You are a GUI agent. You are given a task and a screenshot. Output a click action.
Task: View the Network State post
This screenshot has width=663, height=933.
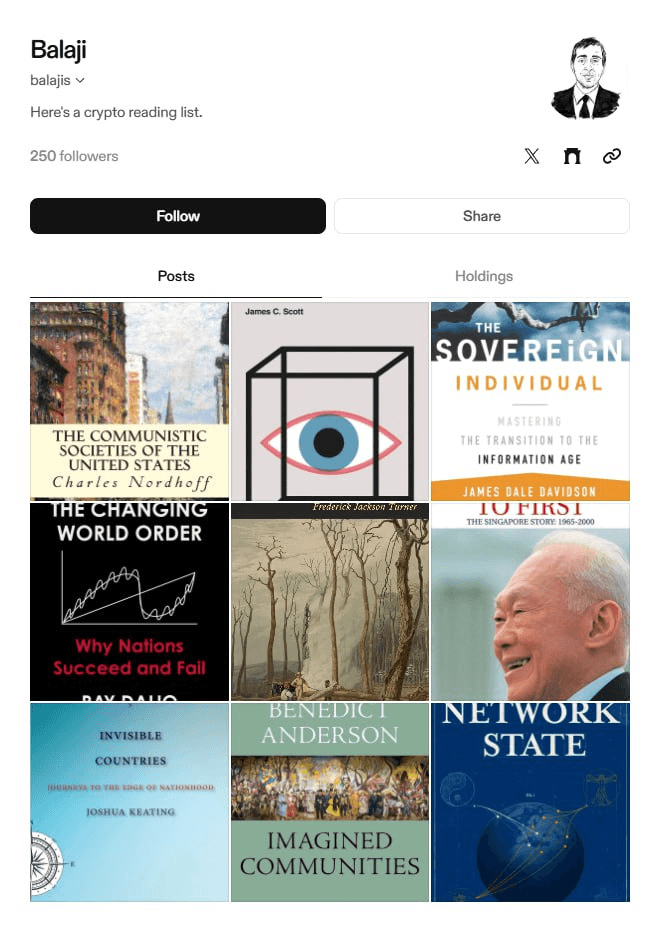point(530,801)
